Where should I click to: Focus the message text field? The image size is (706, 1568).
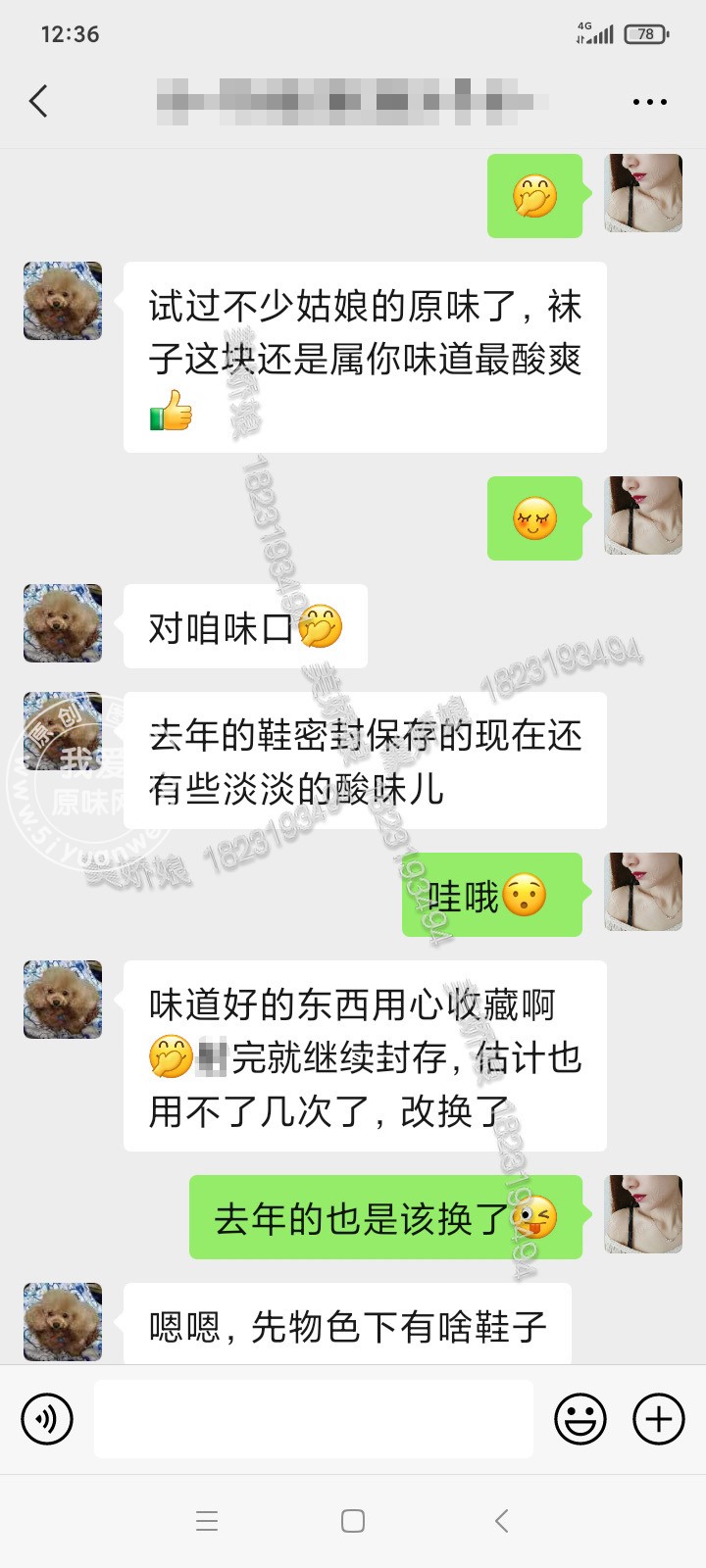[x=314, y=1418]
